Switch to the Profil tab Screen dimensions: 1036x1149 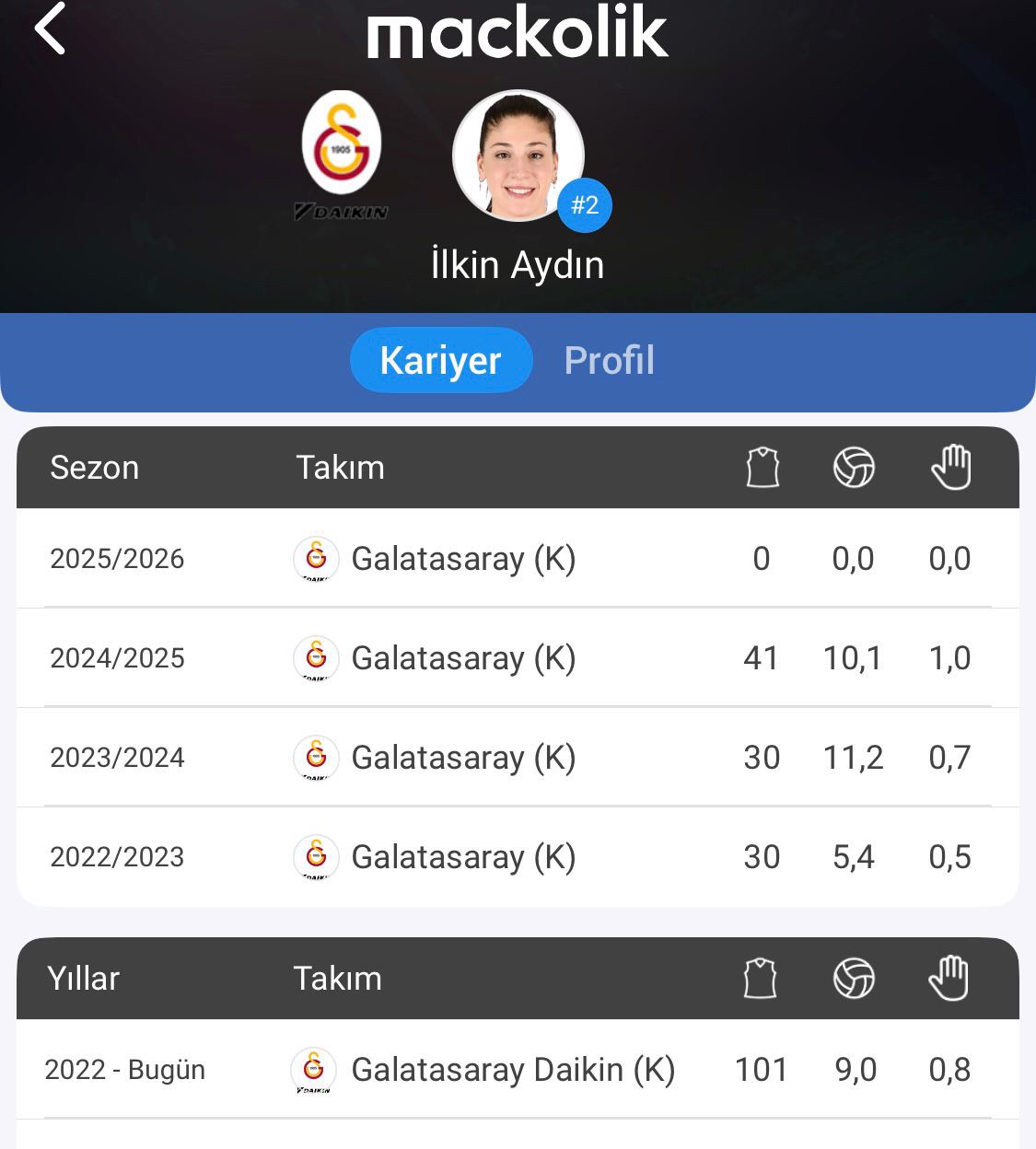609,360
